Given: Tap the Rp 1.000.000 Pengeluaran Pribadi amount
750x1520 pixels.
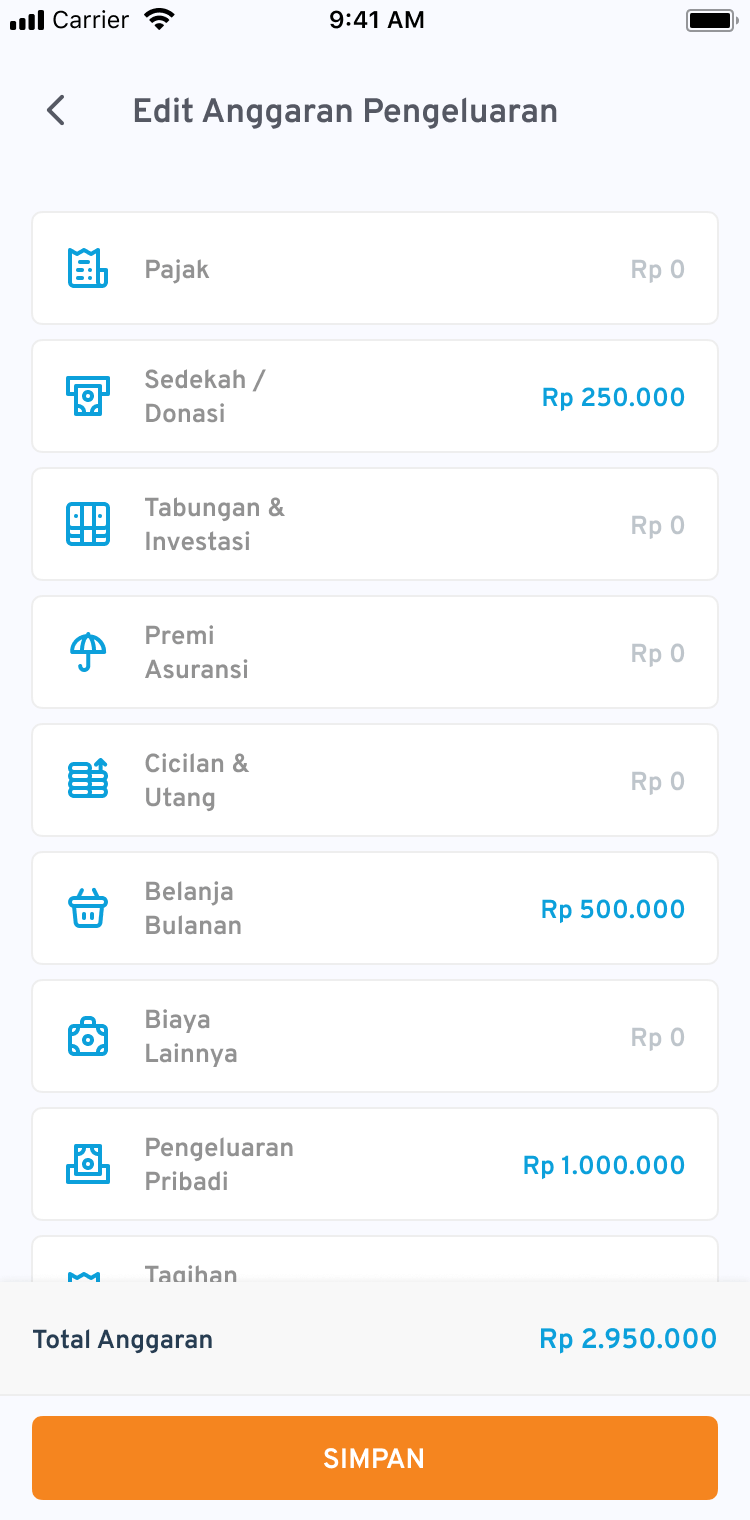Looking at the screenshot, I should pos(603,1164).
